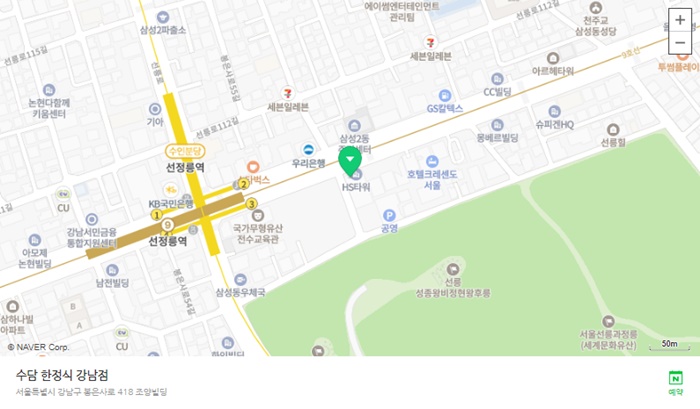Zoom in the map with plus button
700x409 pixels.
(680, 19)
